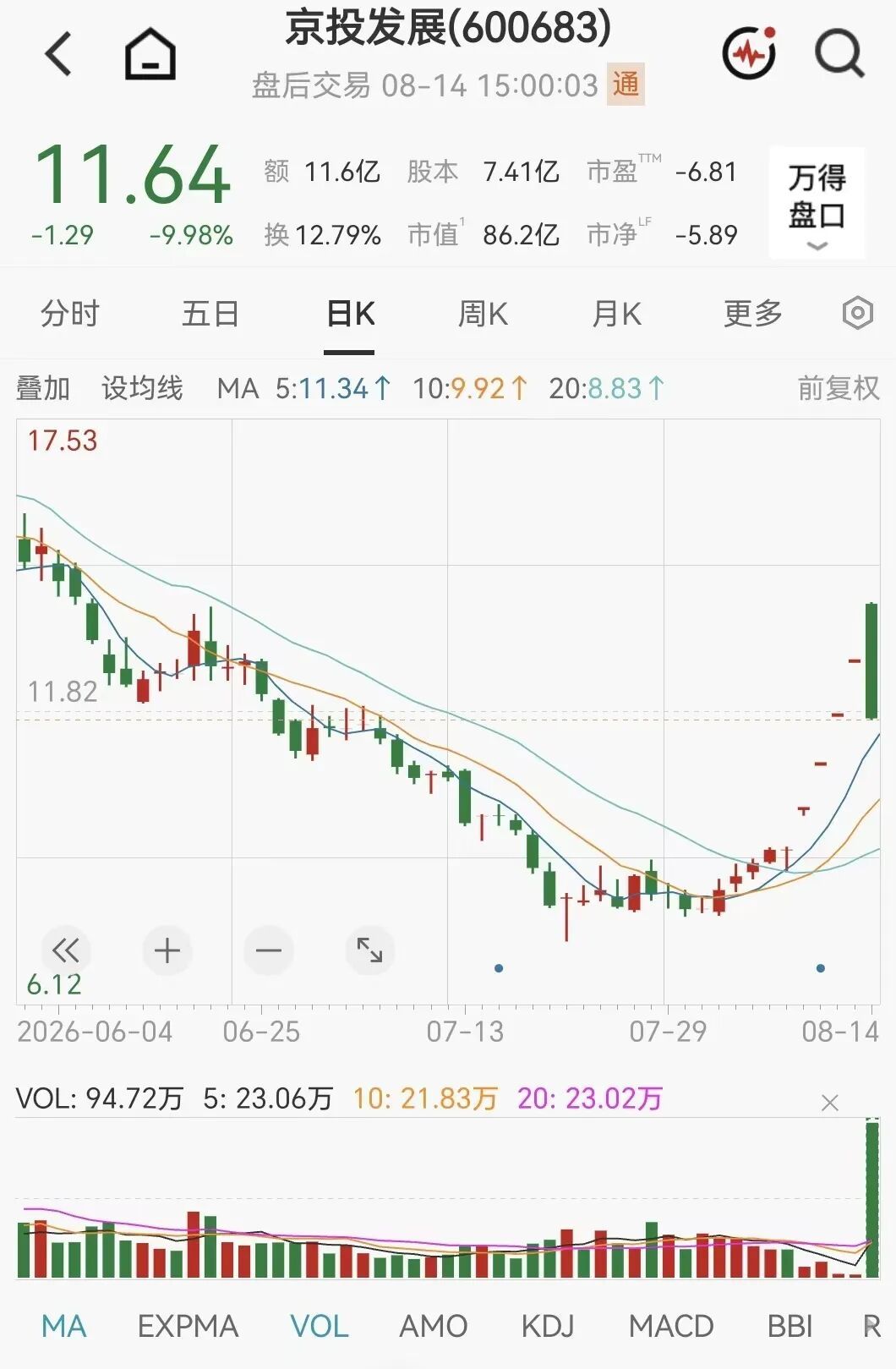Select the 周K chart tab
Image resolution: width=896 pixels, height=1369 pixels.
[x=483, y=314]
